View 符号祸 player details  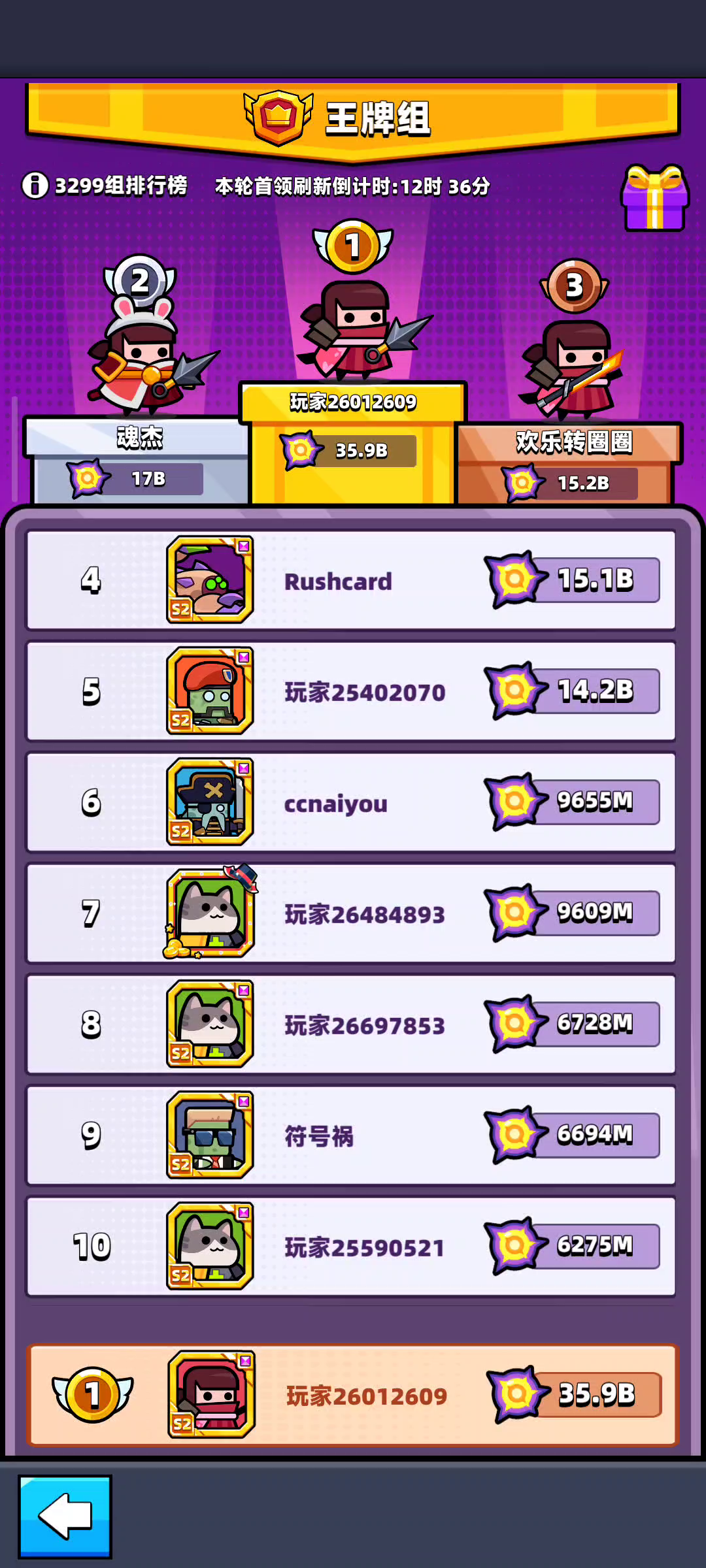(351, 1135)
